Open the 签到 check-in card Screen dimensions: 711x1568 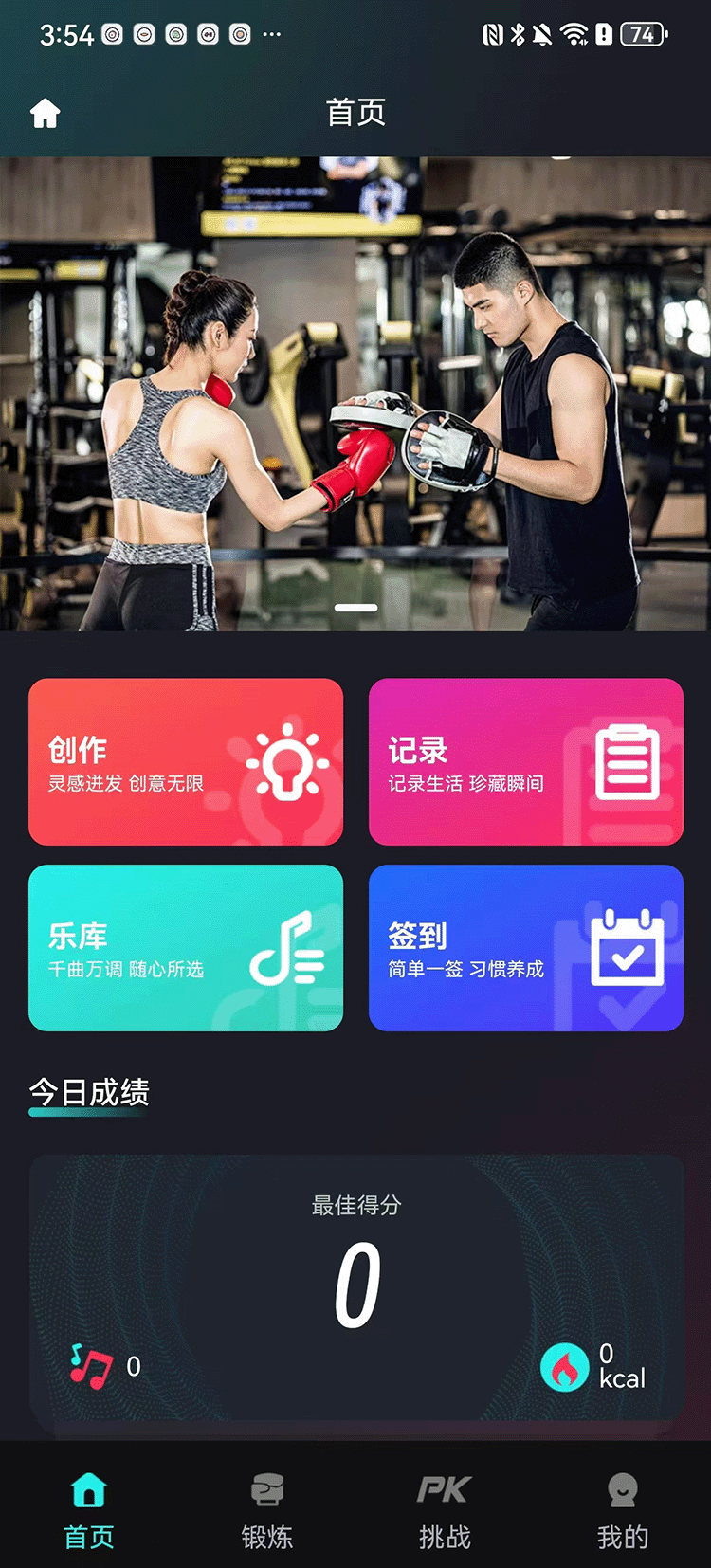(x=526, y=948)
